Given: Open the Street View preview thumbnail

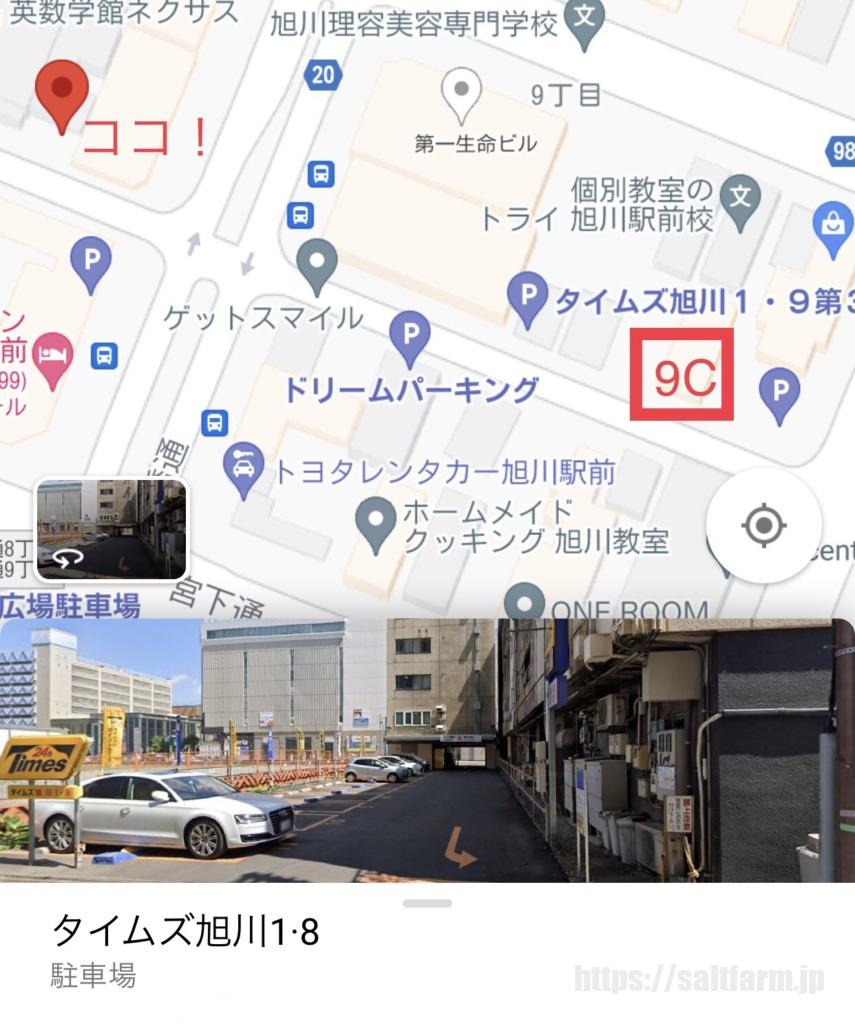Looking at the screenshot, I should (x=112, y=530).
